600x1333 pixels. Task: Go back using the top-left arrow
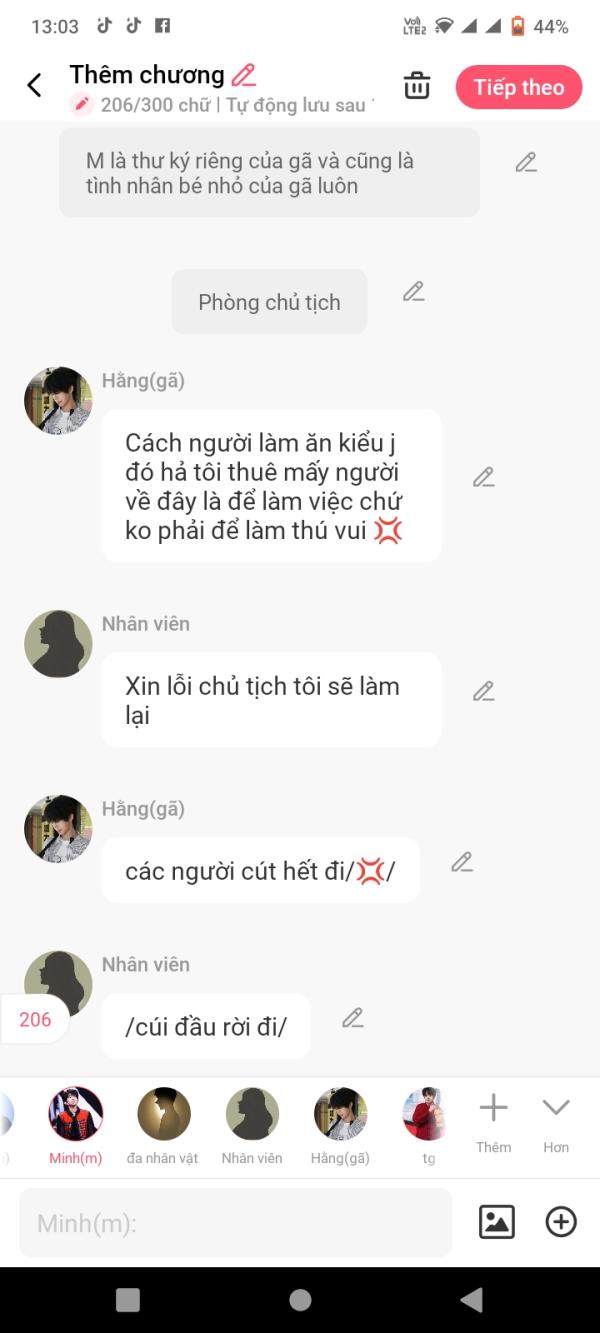(34, 86)
